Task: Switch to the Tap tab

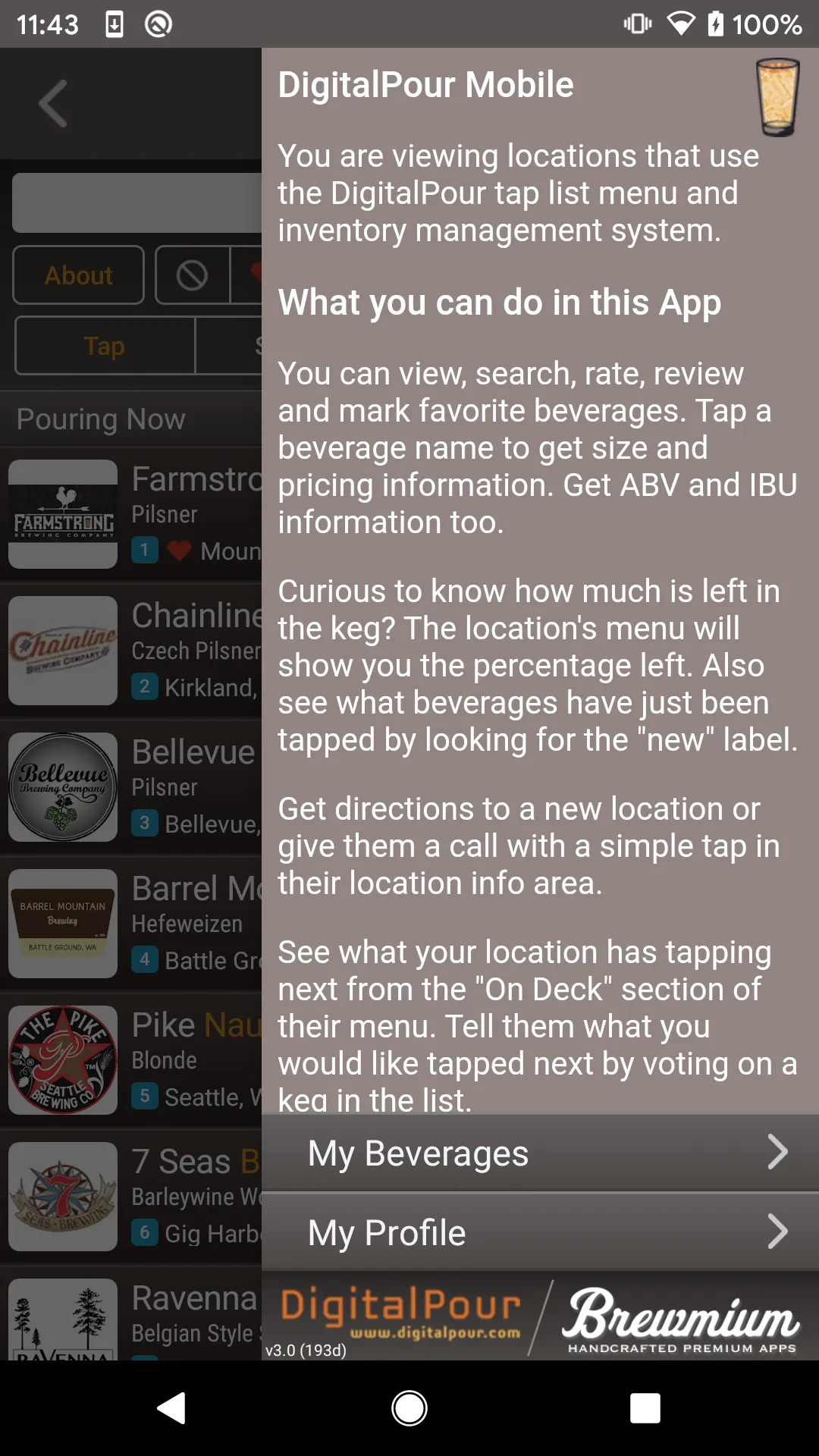Action: coord(104,346)
